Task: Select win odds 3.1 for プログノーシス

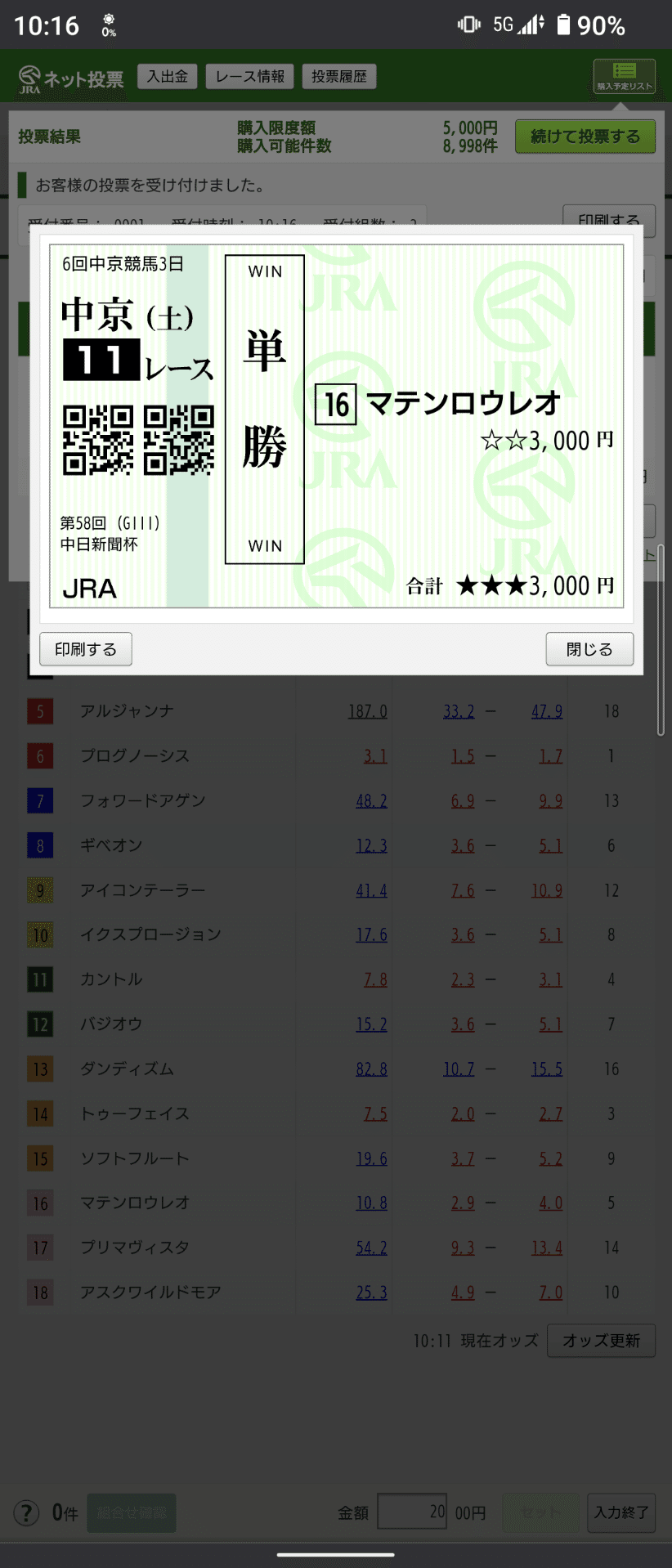Action: (x=375, y=756)
